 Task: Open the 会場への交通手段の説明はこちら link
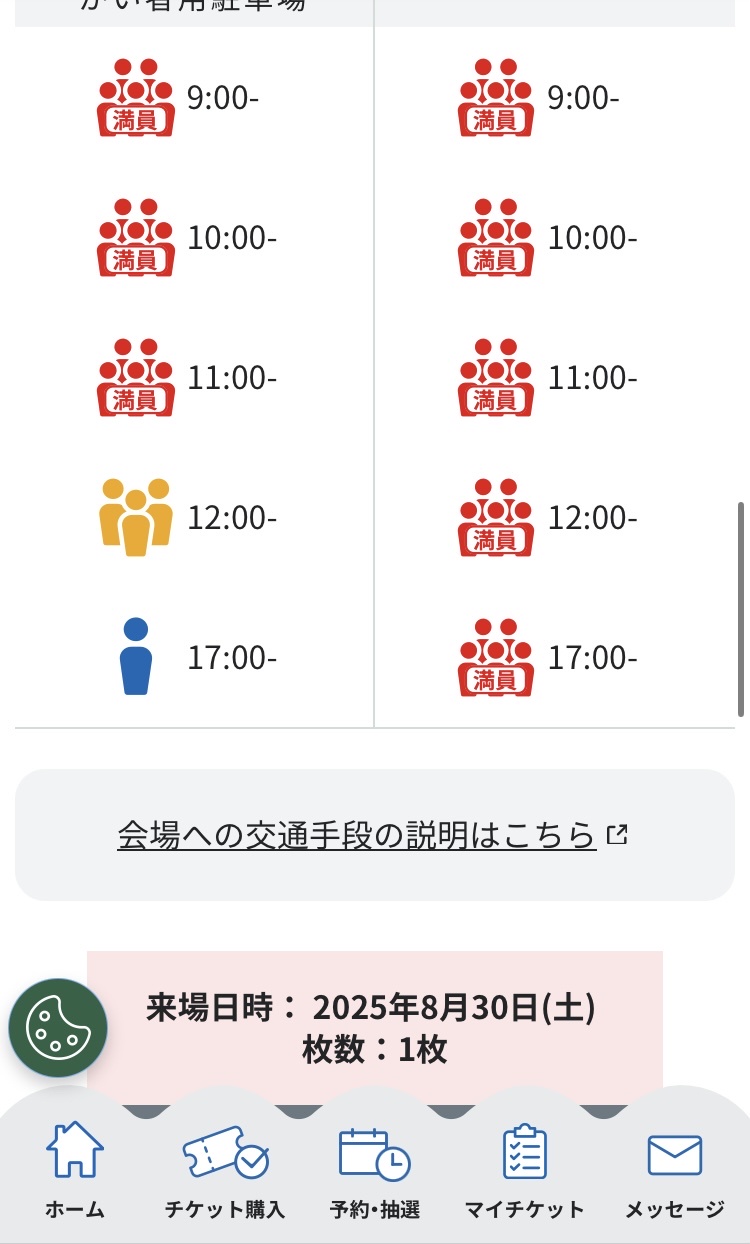point(372,835)
